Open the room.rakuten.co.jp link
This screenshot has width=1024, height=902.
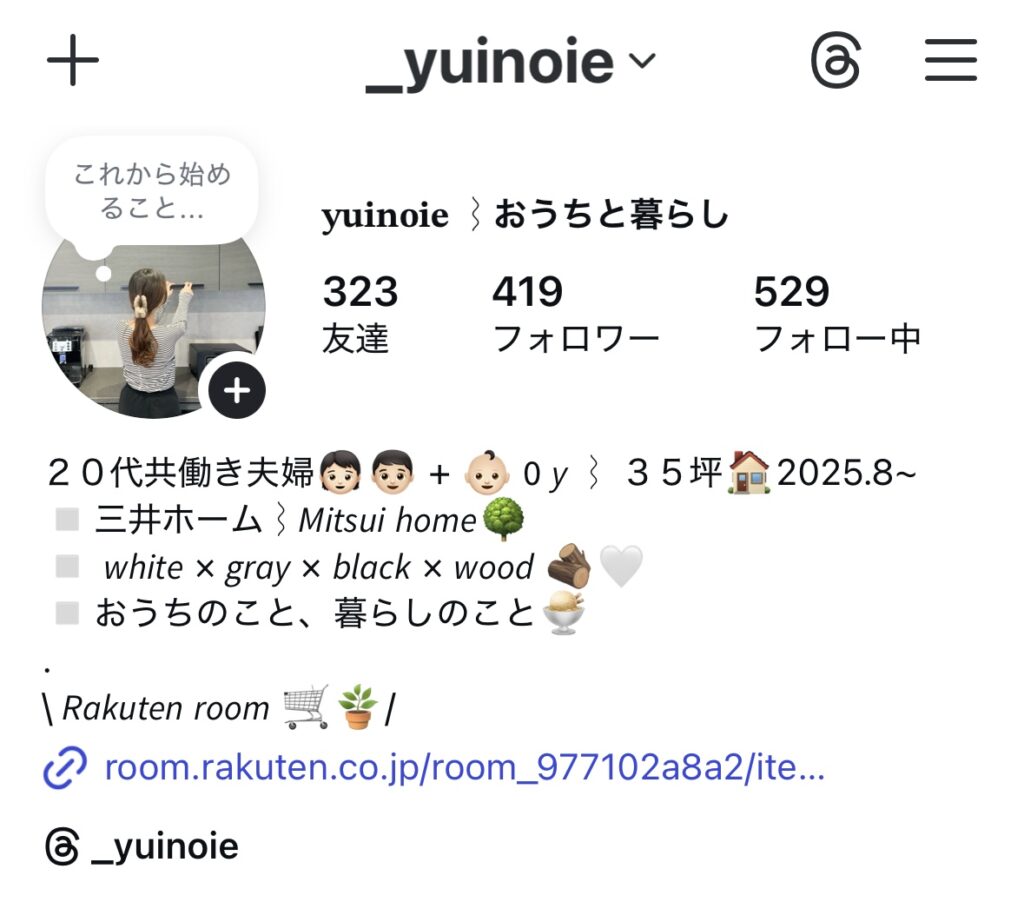click(x=464, y=769)
